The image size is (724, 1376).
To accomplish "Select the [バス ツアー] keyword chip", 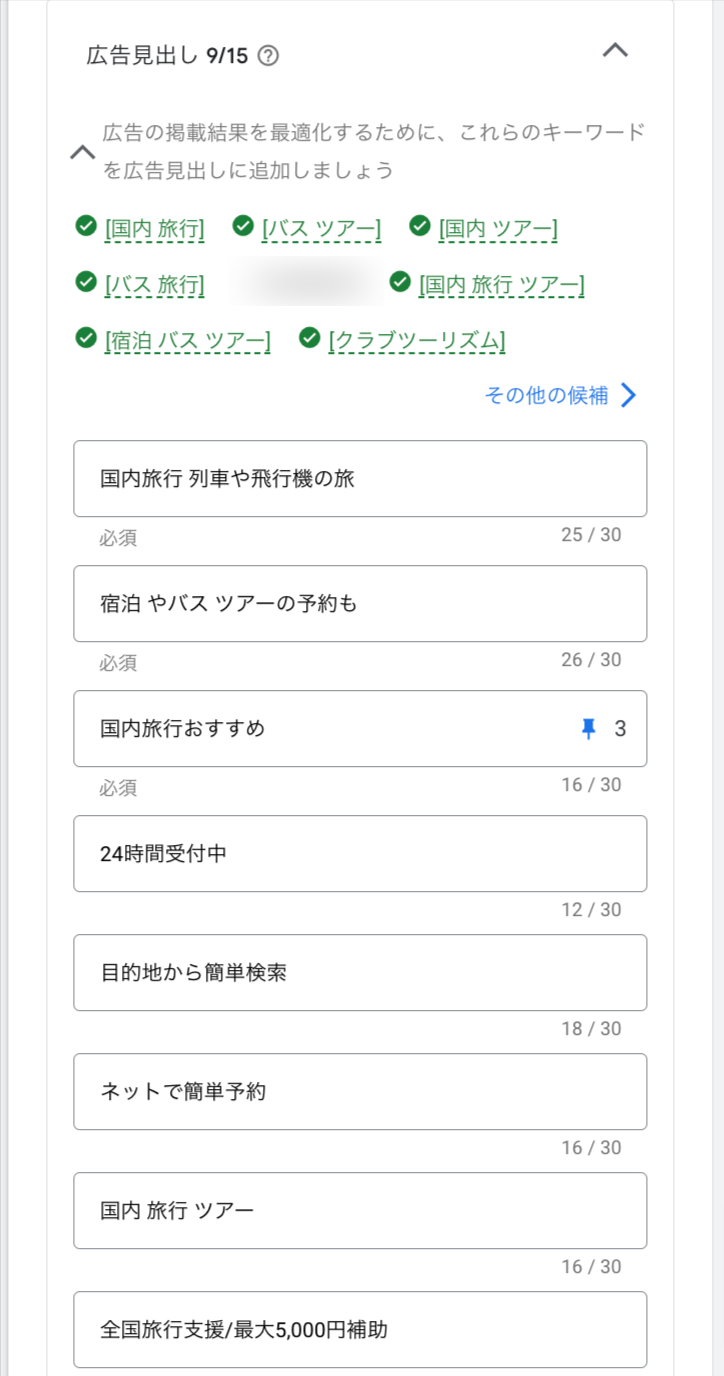I will (321, 229).
